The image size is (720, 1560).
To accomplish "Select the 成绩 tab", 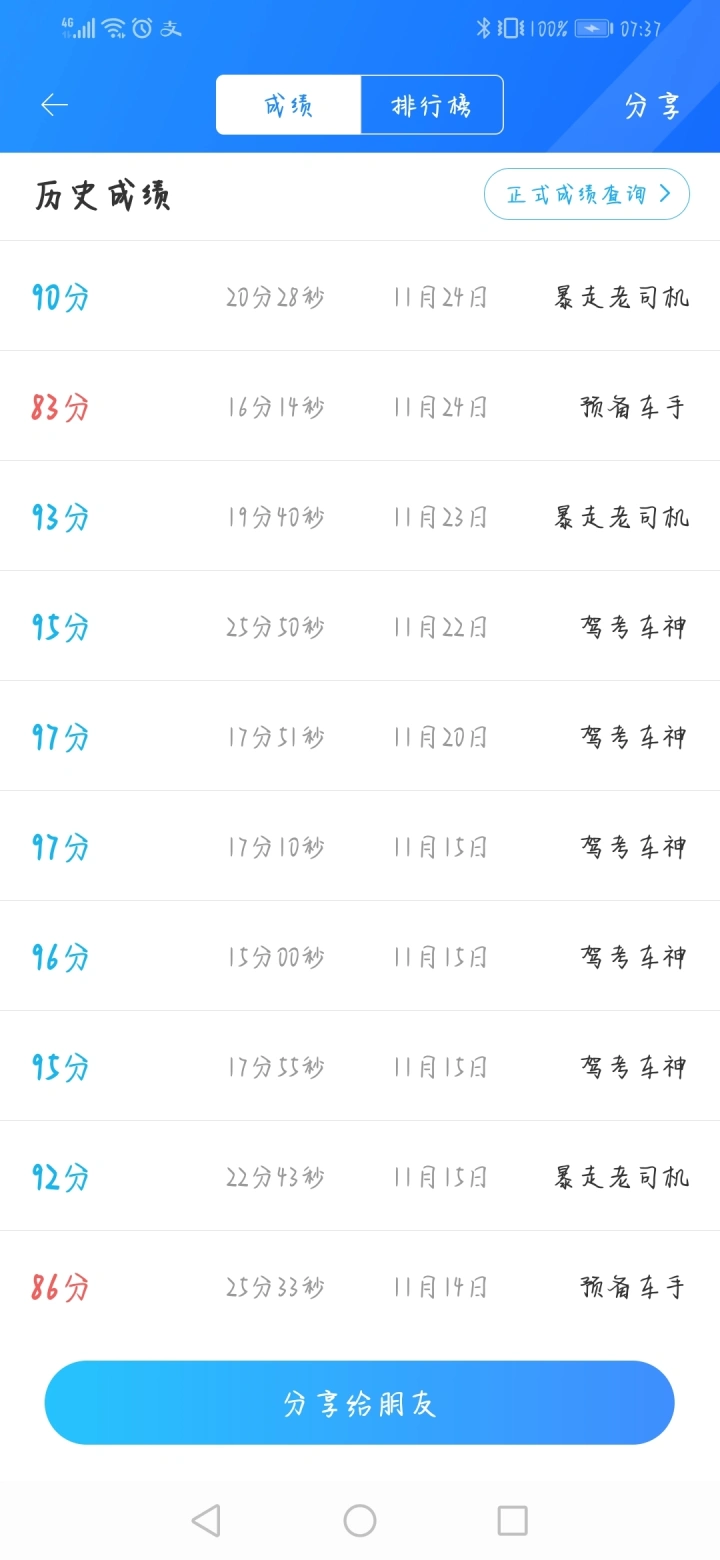I will (288, 105).
